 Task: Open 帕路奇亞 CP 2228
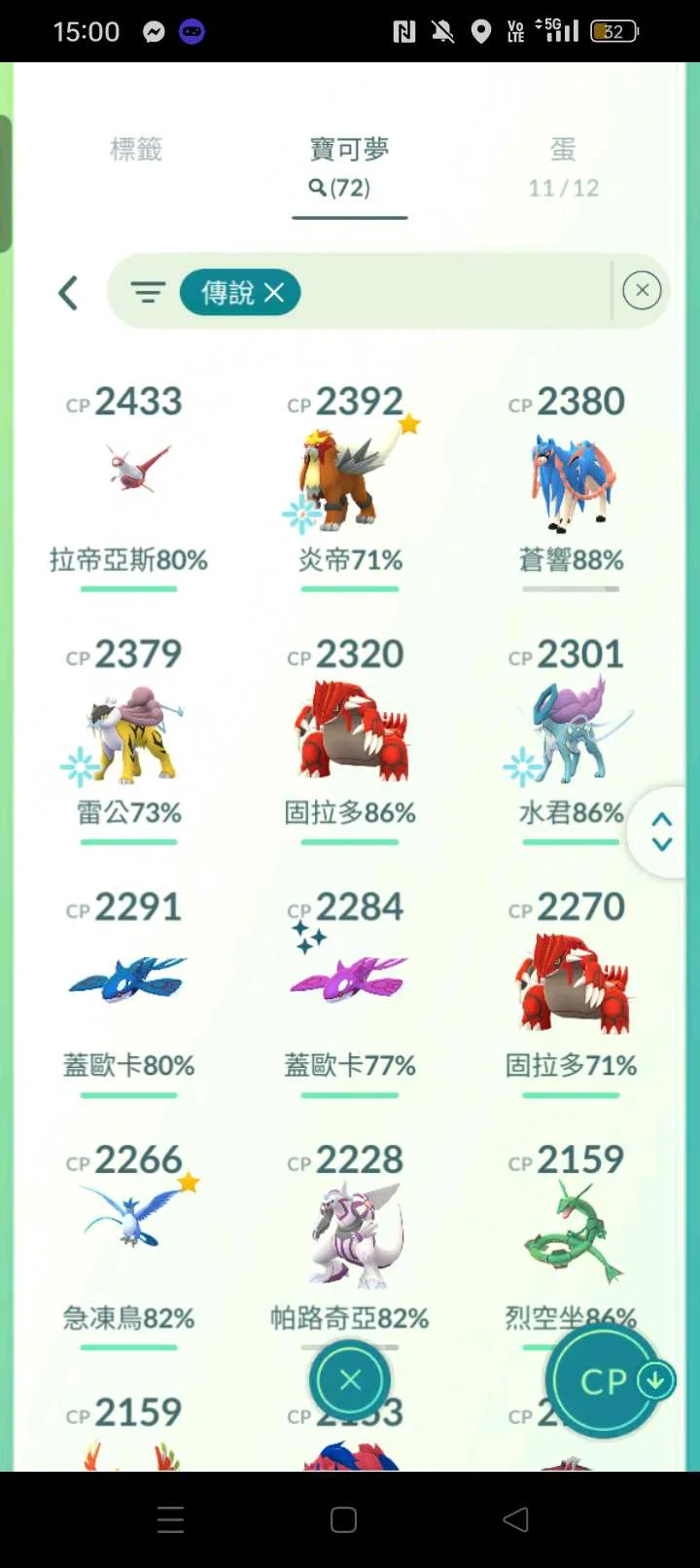350,1235
